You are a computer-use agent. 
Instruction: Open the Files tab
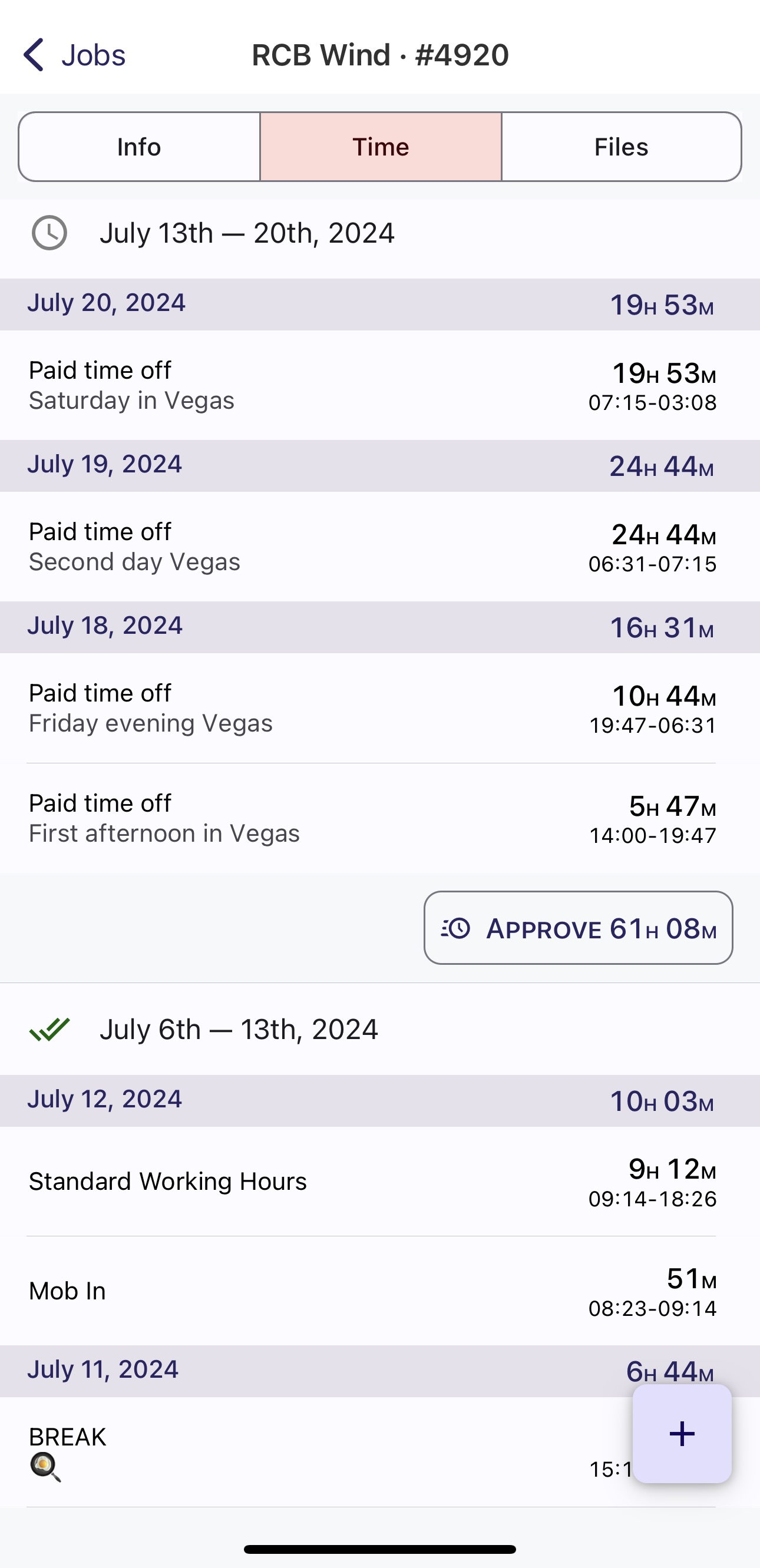pyautogui.click(x=621, y=147)
